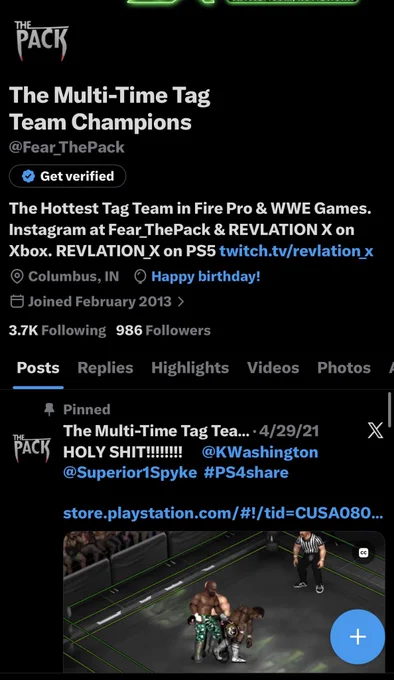The image size is (394, 680).
Task: Open the @Superior1Spyke mention
Action: click(x=130, y=472)
